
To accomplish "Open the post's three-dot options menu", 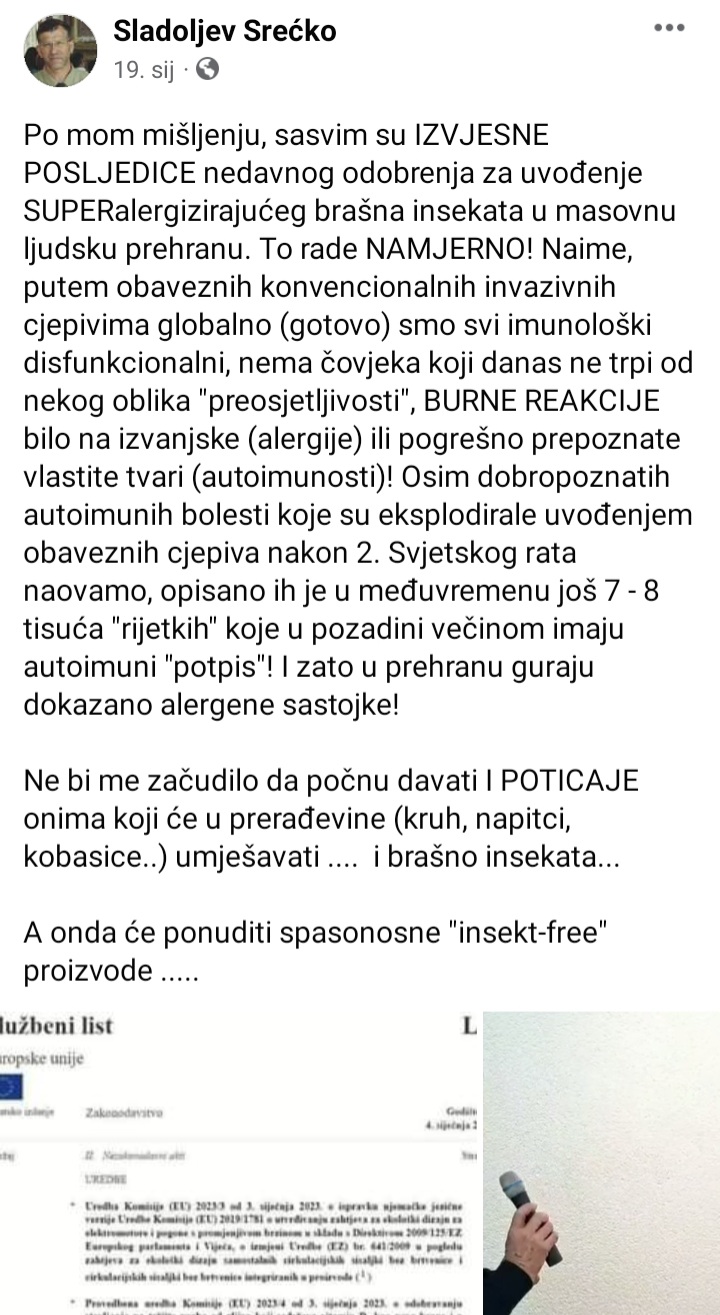I will (669, 28).
